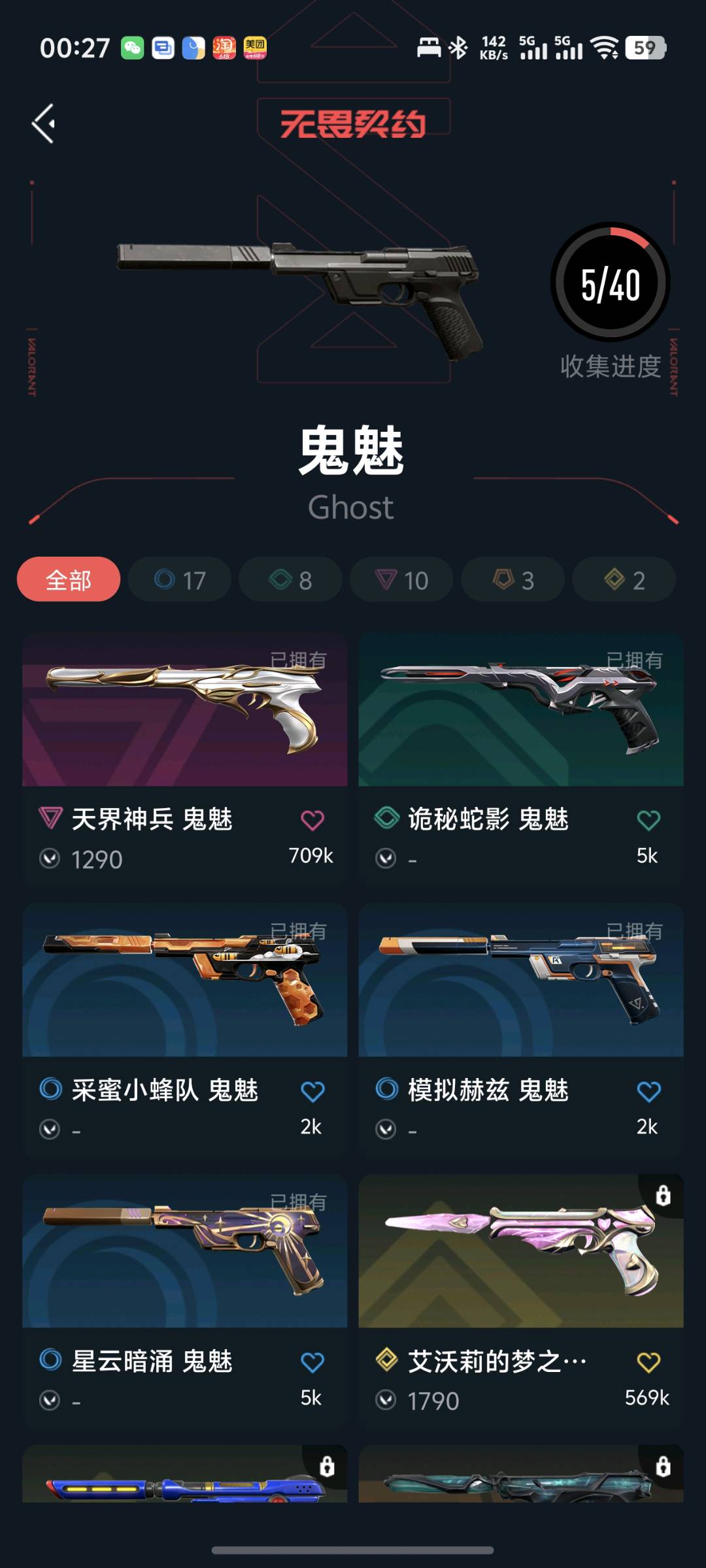Image resolution: width=706 pixels, height=1568 pixels.
Task: Select the 全部 filter chip
Action: tap(69, 580)
